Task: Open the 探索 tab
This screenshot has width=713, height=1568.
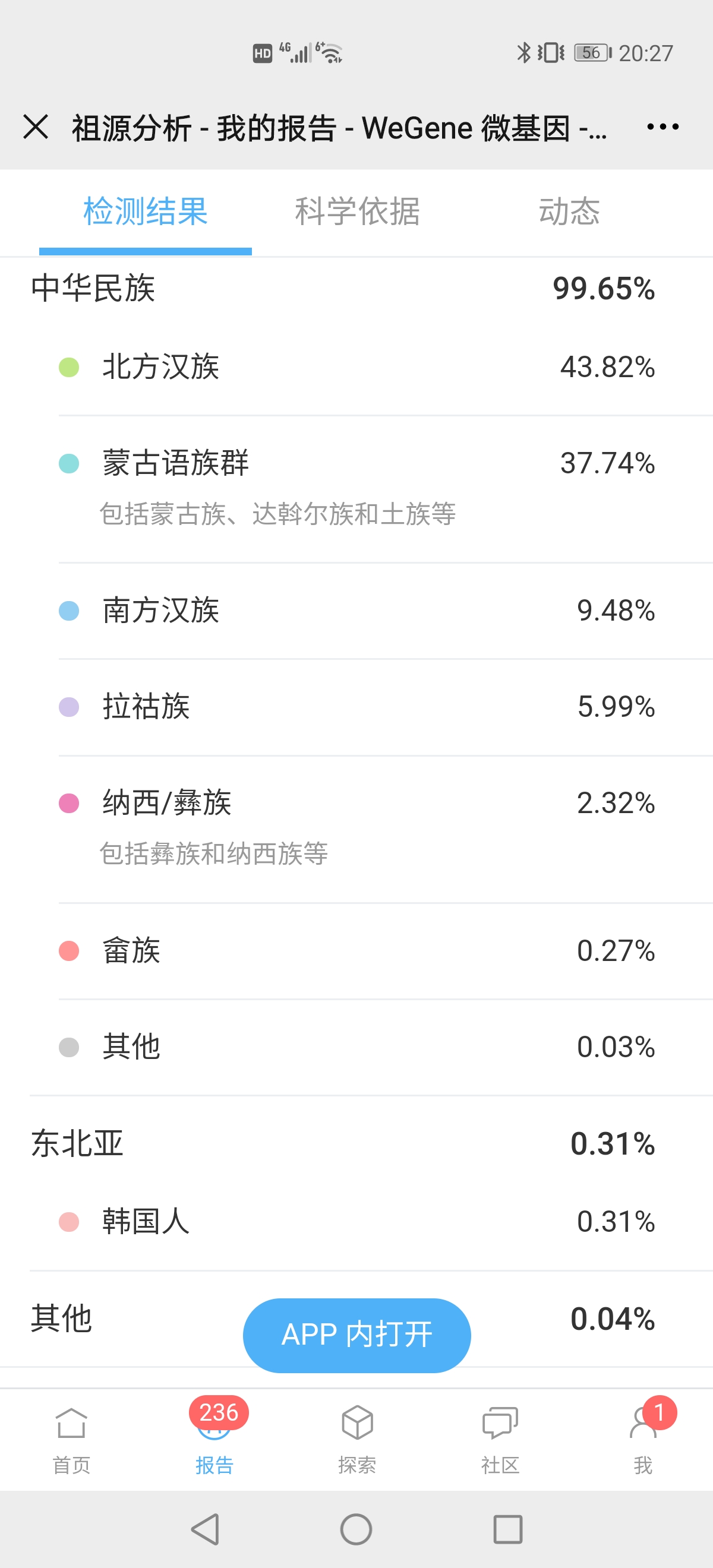Action: click(x=357, y=1440)
